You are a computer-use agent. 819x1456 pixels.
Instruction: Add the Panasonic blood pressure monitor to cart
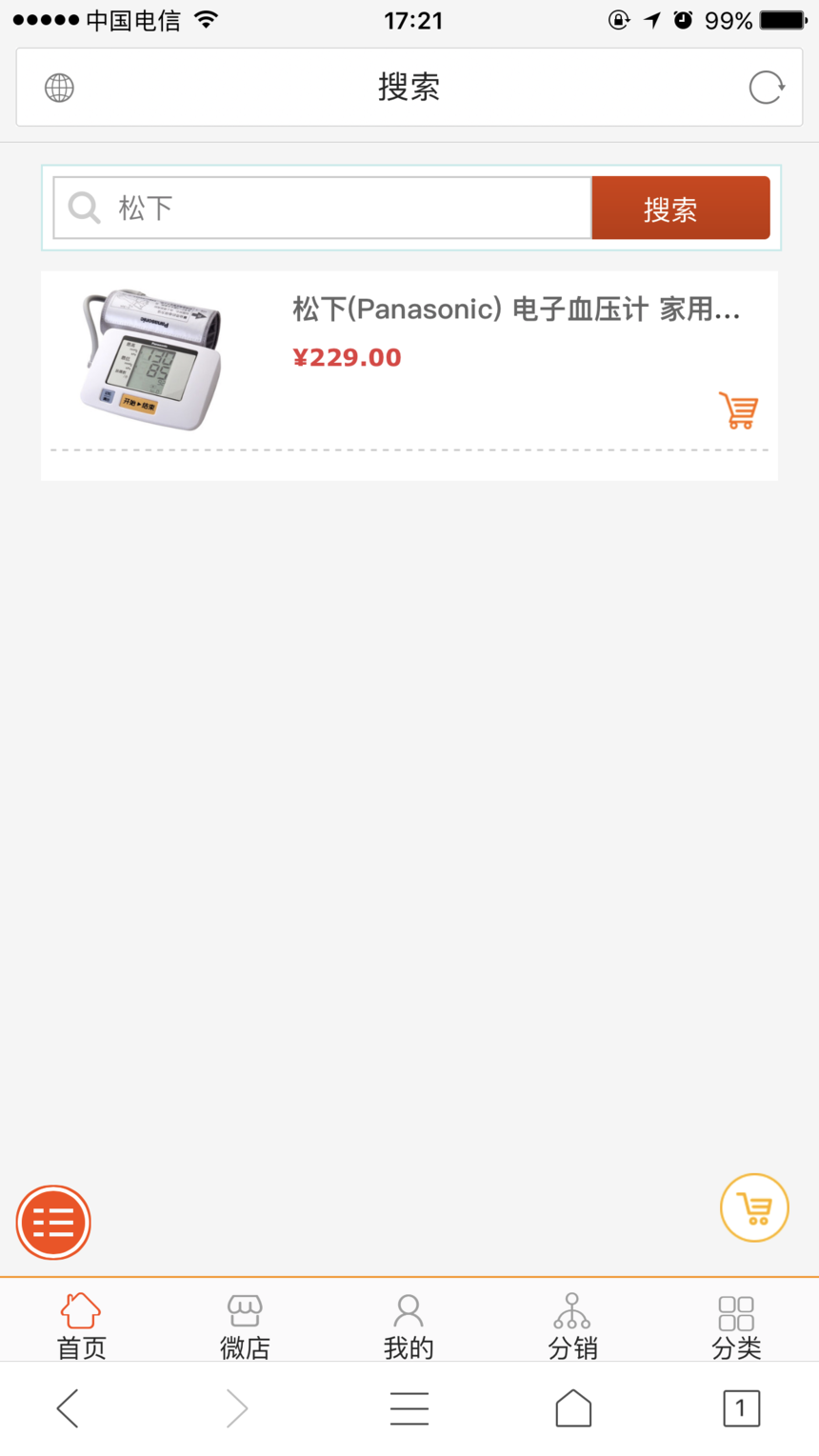tap(738, 410)
